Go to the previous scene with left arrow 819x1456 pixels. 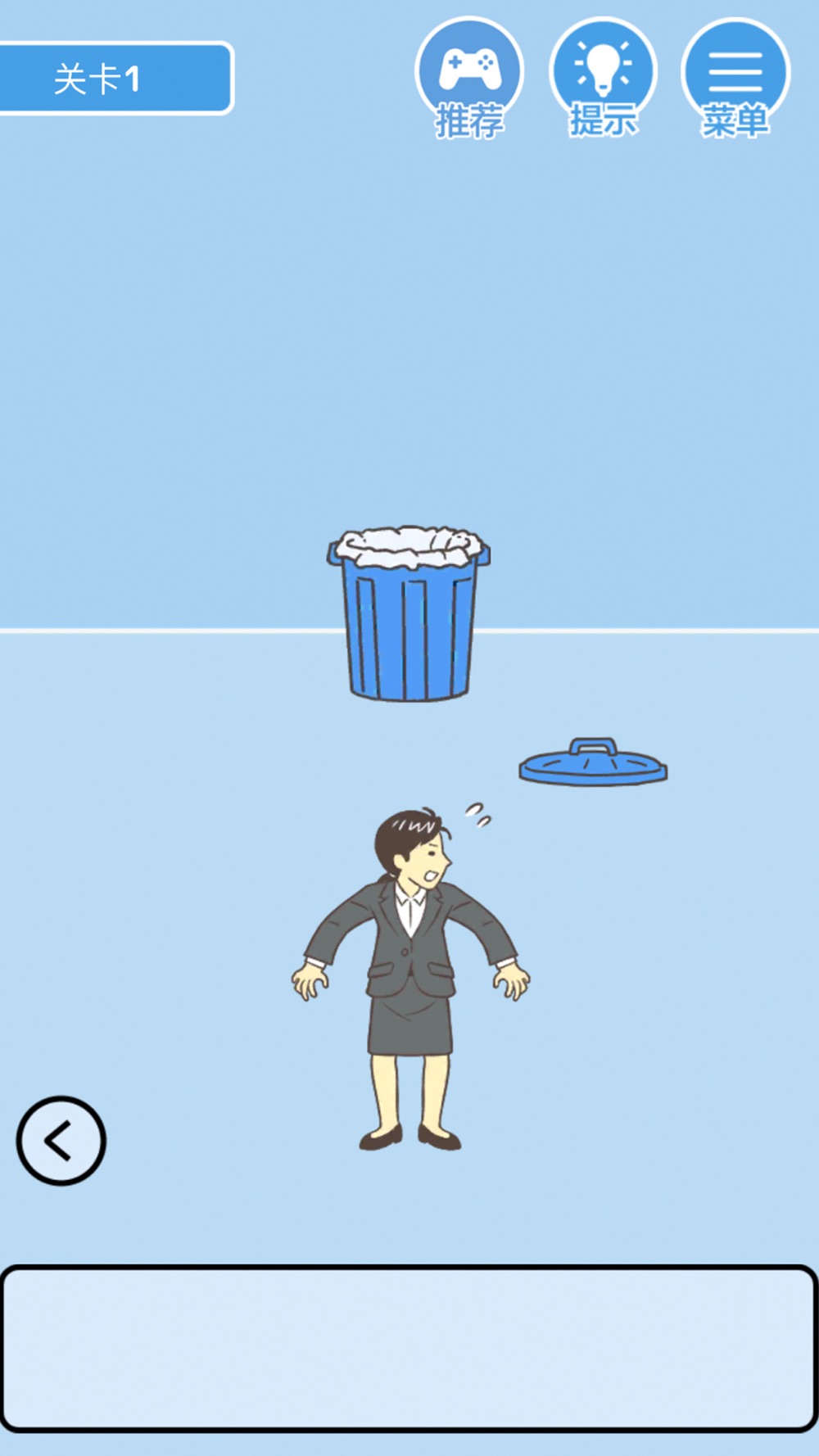click(x=61, y=1140)
